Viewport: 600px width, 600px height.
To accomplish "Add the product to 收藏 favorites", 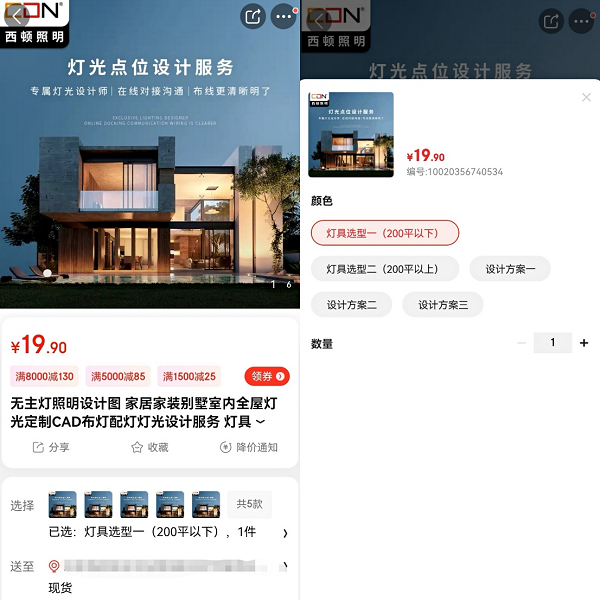I will pos(150,447).
